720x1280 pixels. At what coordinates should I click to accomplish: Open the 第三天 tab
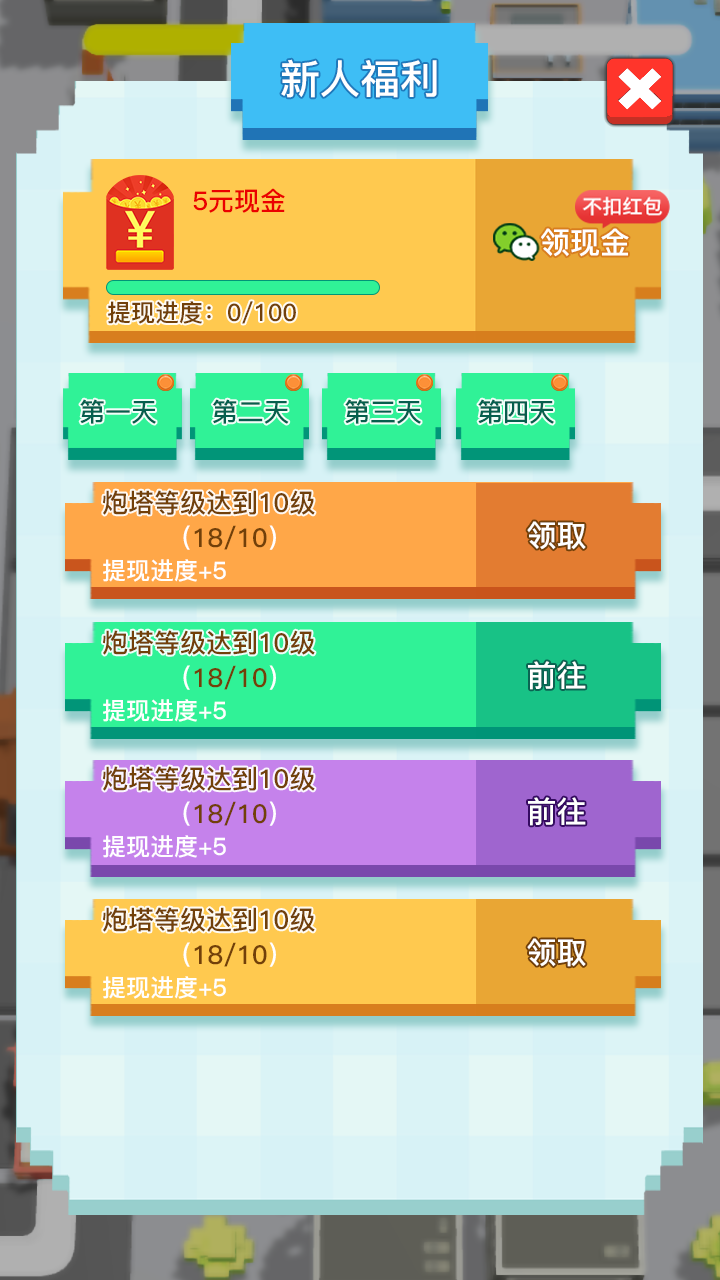(383, 412)
